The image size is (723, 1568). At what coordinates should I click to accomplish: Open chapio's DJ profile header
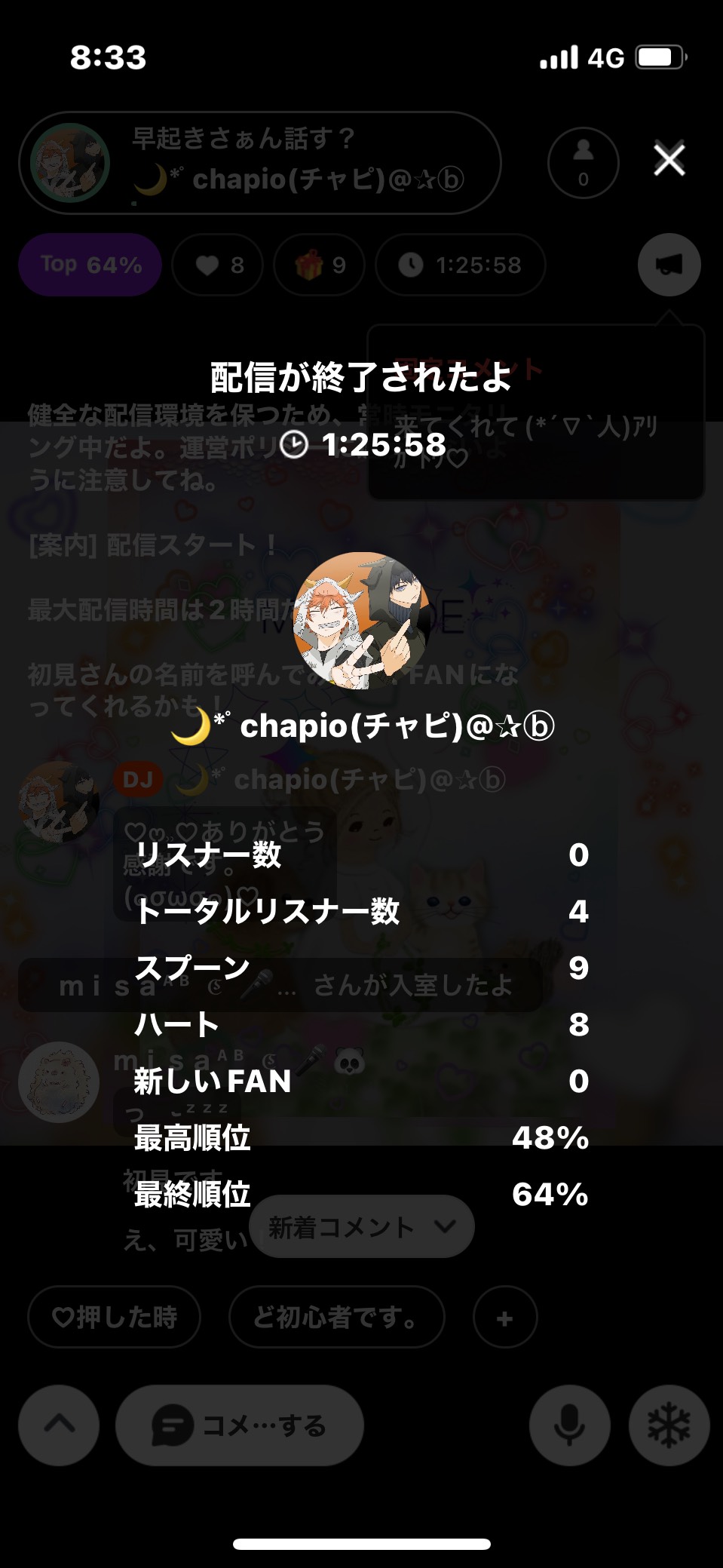click(259, 163)
